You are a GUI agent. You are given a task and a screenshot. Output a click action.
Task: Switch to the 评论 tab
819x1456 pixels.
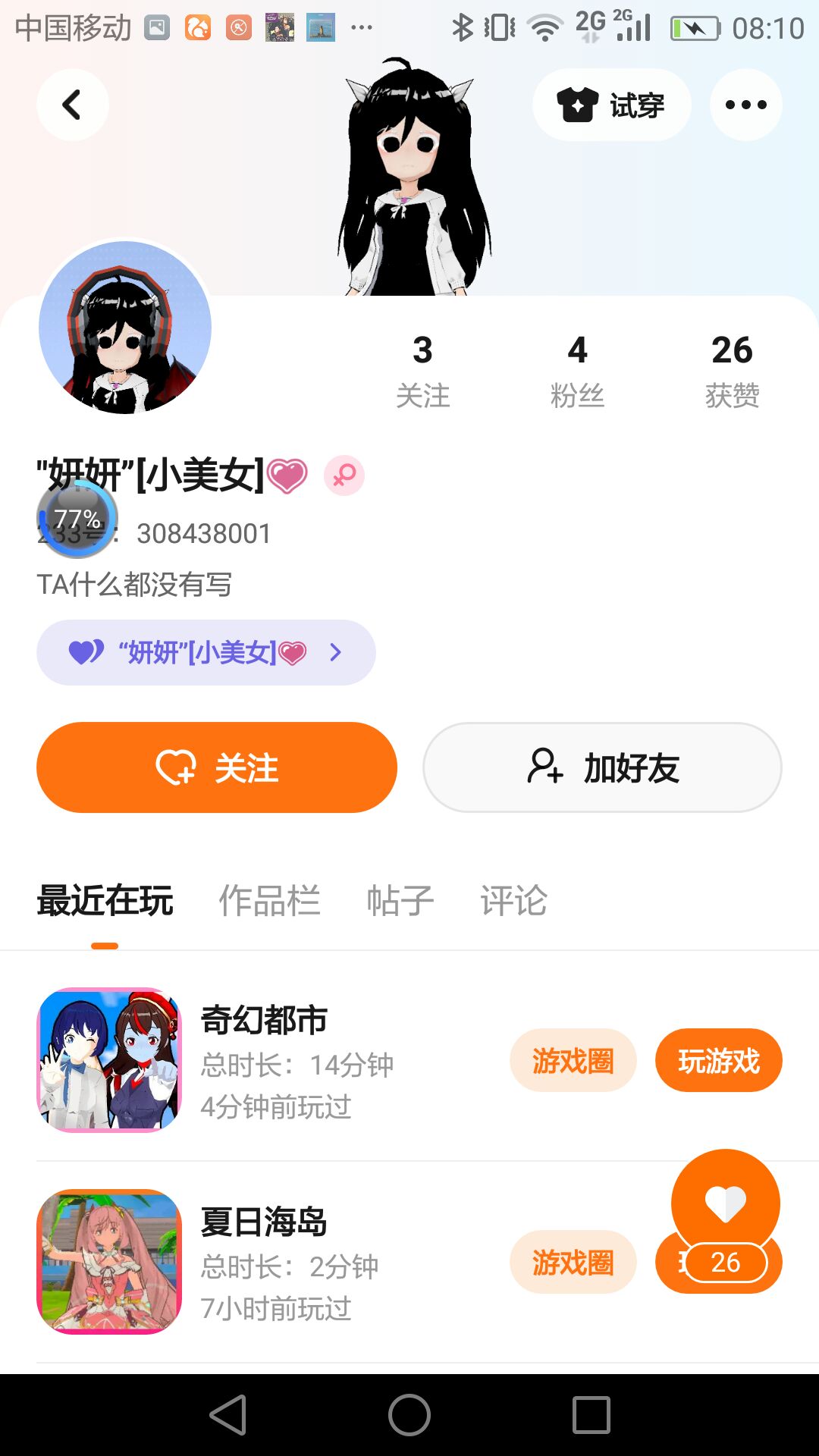click(x=514, y=901)
